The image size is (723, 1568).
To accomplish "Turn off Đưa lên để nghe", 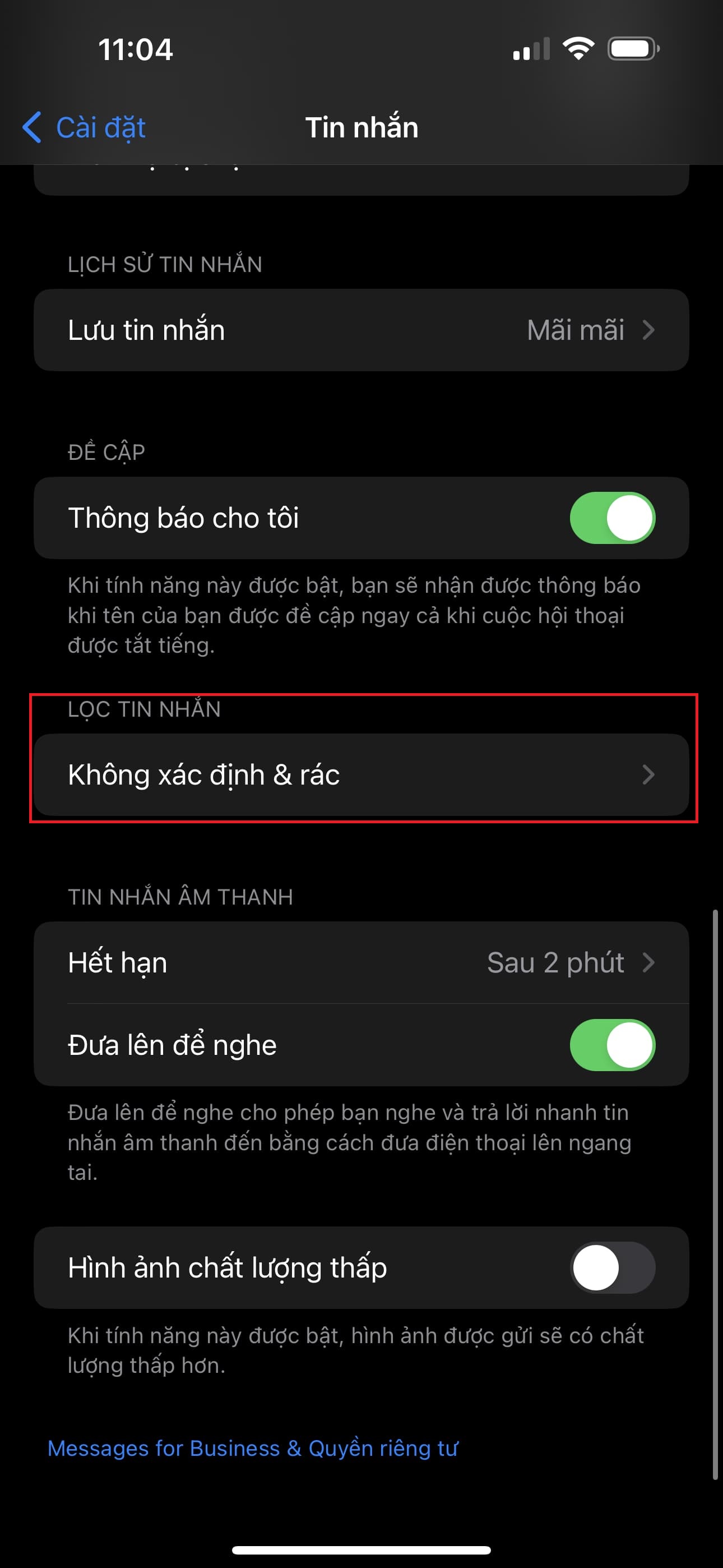I will coord(612,1045).
